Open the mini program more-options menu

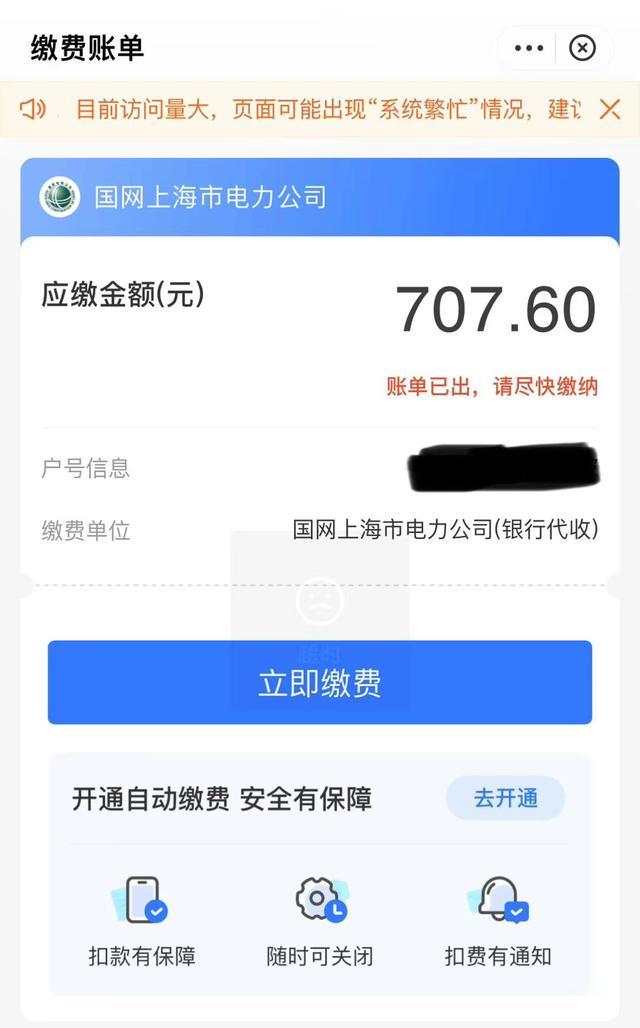pos(529,48)
